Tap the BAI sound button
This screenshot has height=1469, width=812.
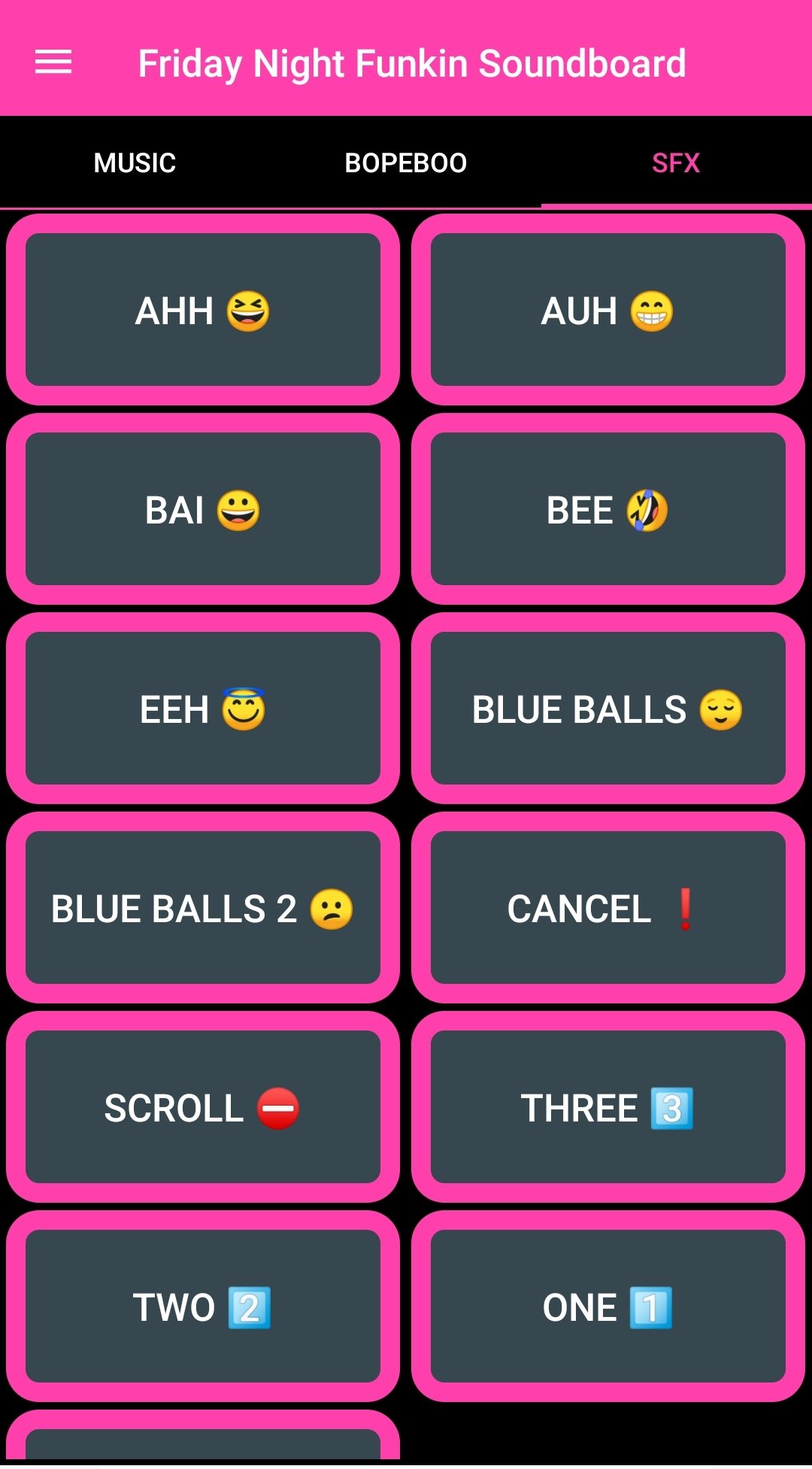pos(203,509)
